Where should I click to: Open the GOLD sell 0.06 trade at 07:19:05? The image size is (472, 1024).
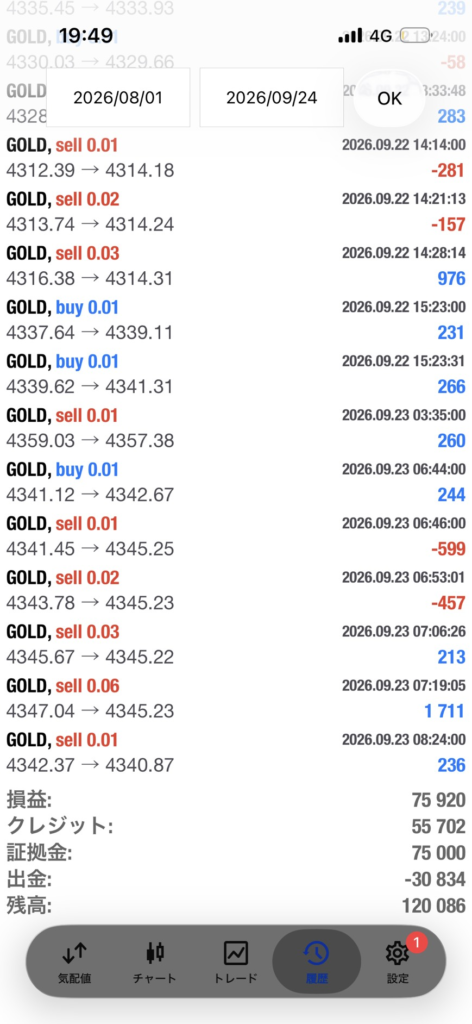pyautogui.click(x=236, y=698)
